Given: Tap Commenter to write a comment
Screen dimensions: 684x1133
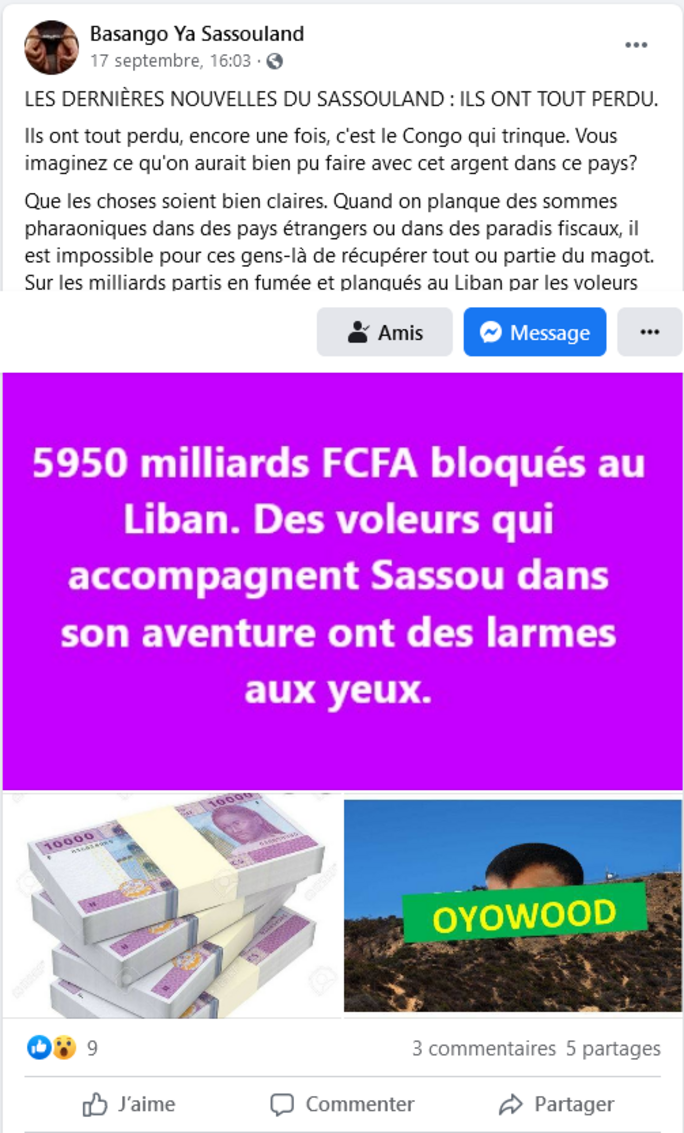Looking at the screenshot, I should (342, 1104).
